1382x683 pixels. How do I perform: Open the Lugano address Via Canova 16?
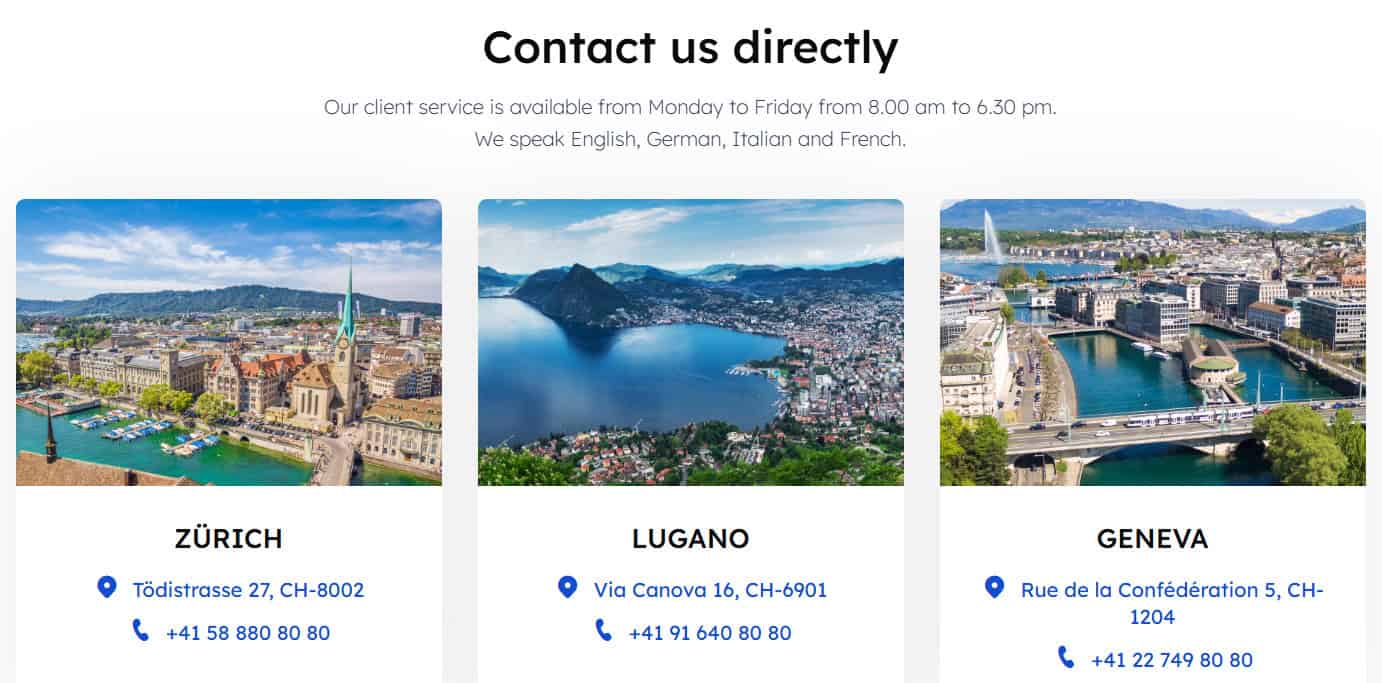(x=710, y=590)
